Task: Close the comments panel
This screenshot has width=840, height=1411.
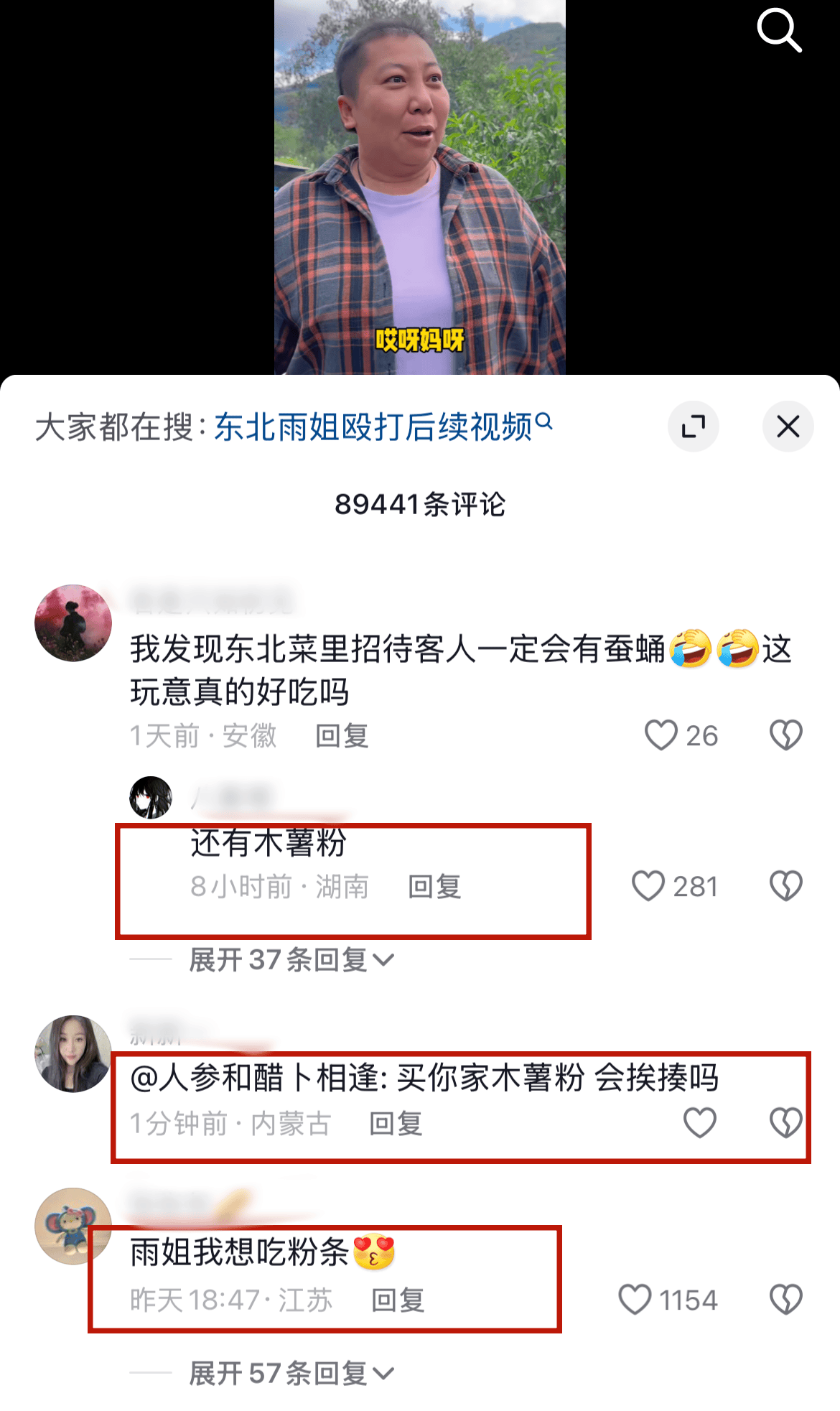Action: point(788,427)
